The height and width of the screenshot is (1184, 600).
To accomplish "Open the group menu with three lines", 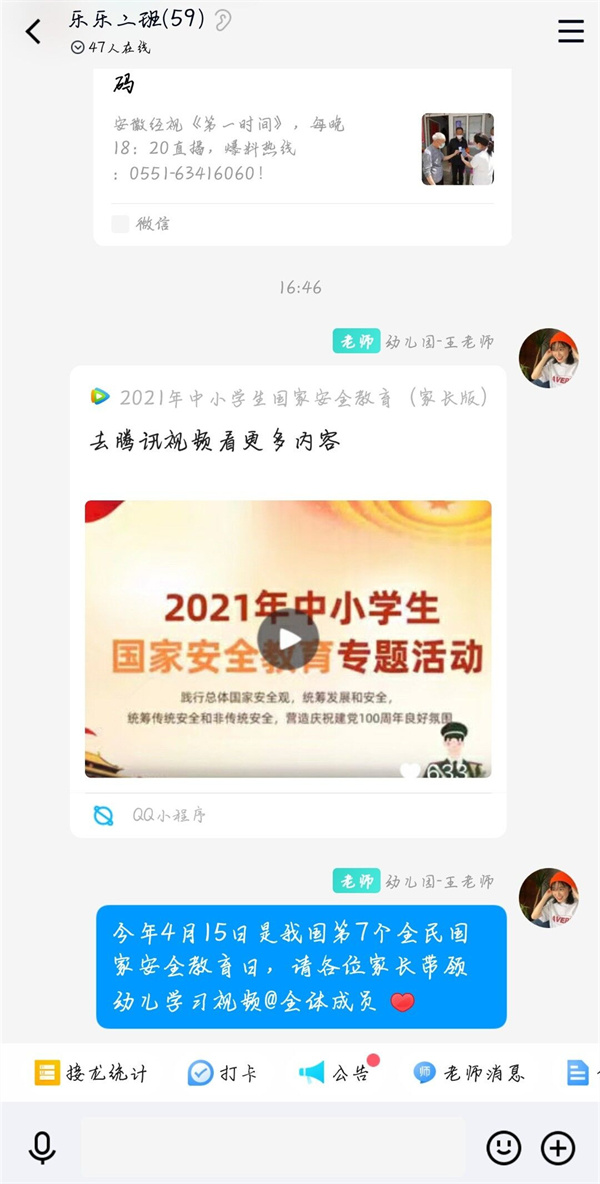I will (x=570, y=31).
